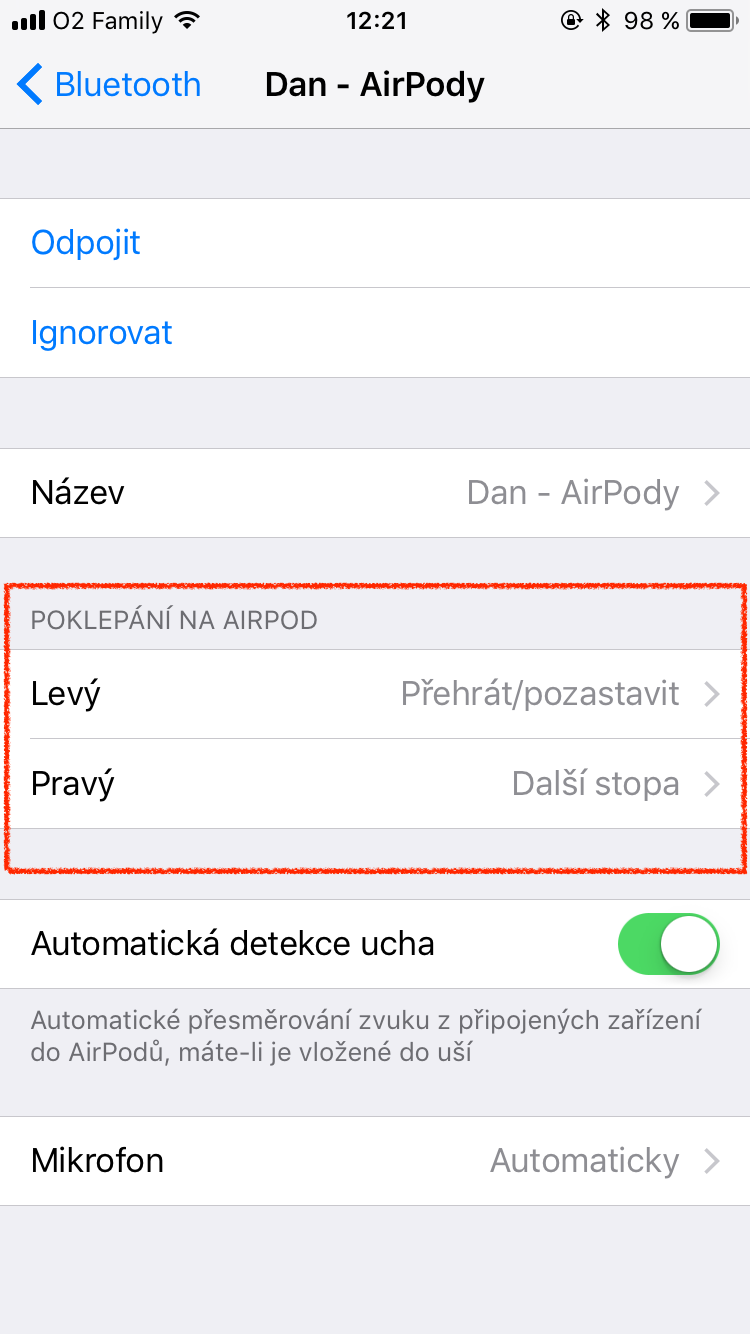
Task: Open the Název row to rename AirPods
Action: tap(375, 493)
